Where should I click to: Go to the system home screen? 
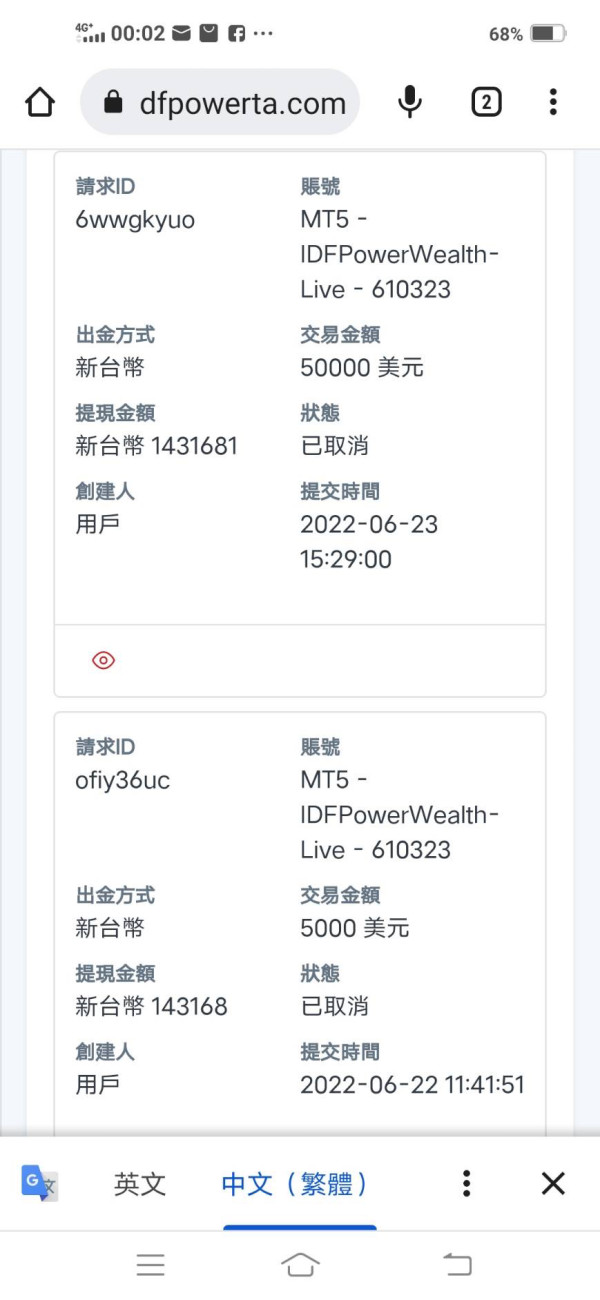[300, 1265]
